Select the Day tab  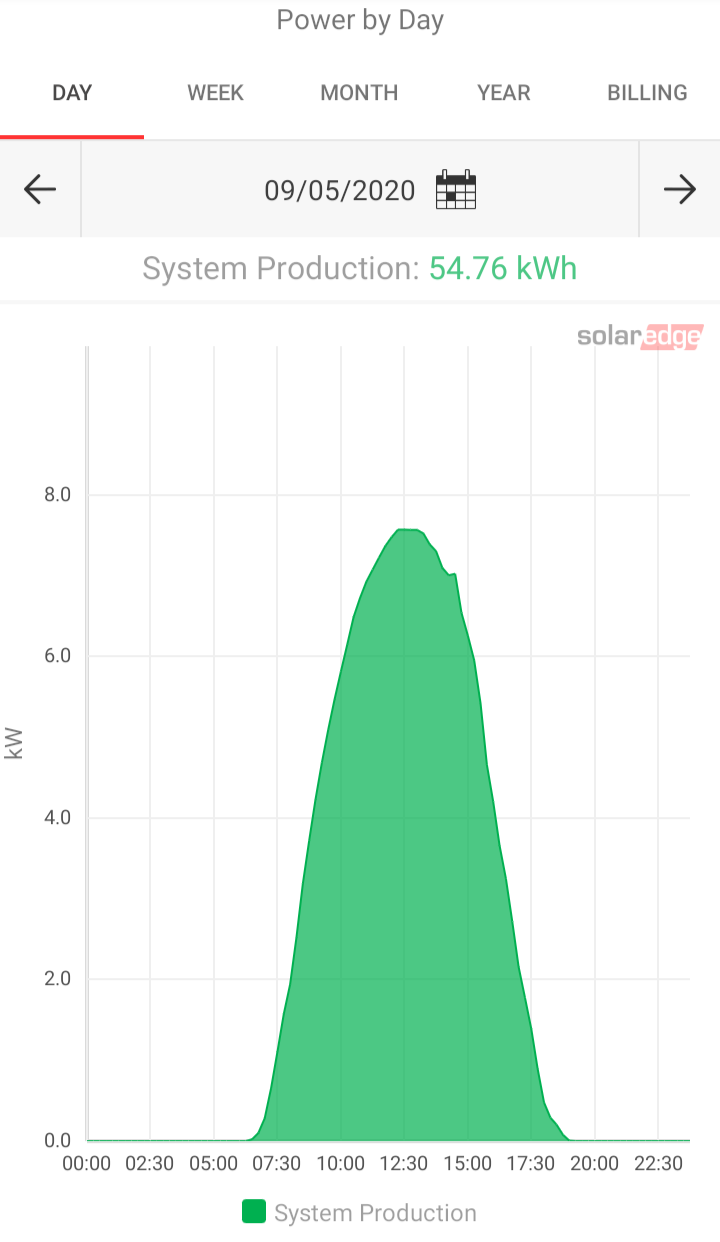click(x=72, y=93)
